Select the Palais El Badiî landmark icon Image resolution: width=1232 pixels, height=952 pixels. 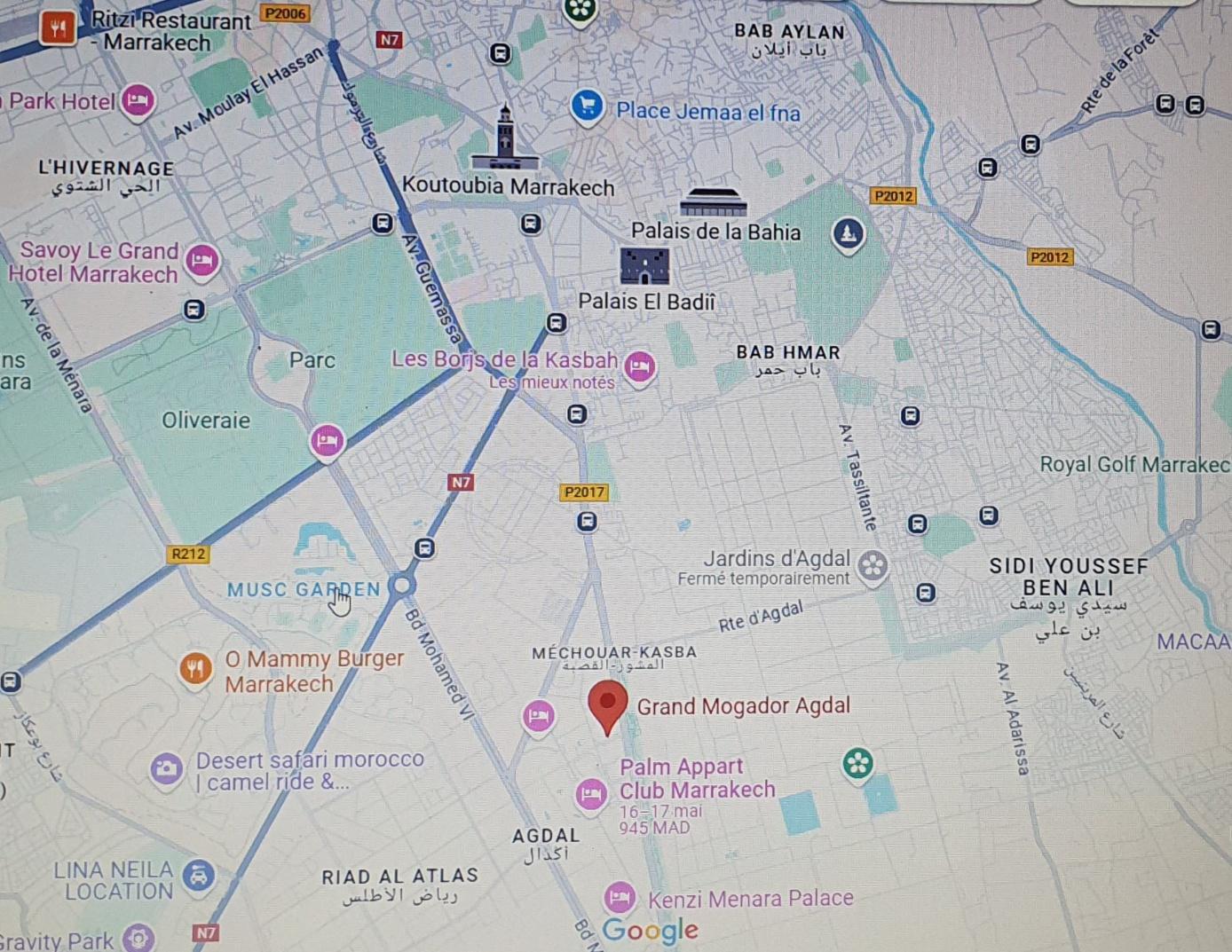click(644, 265)
